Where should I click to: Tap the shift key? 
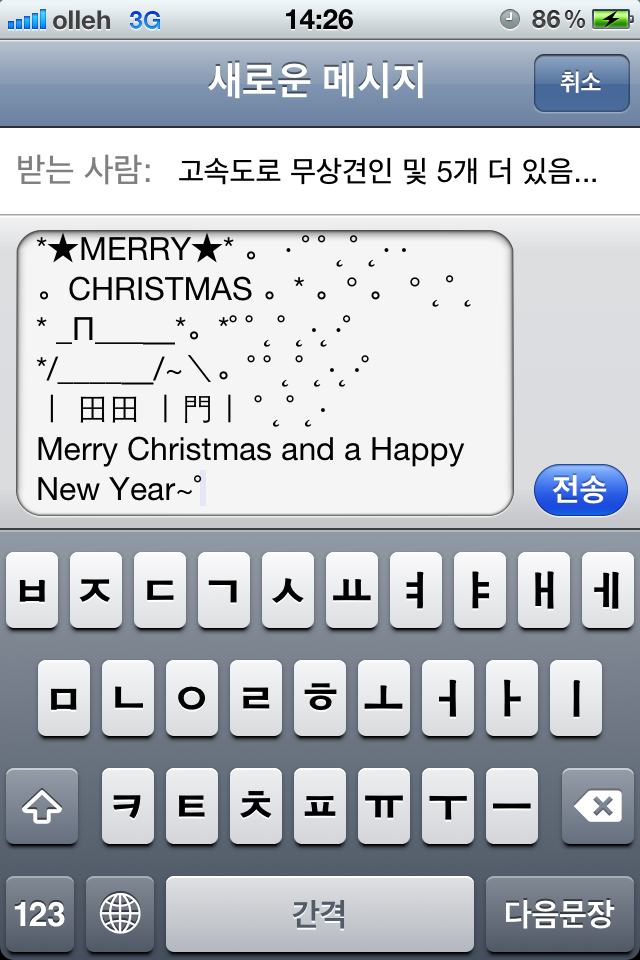[41, 806]
